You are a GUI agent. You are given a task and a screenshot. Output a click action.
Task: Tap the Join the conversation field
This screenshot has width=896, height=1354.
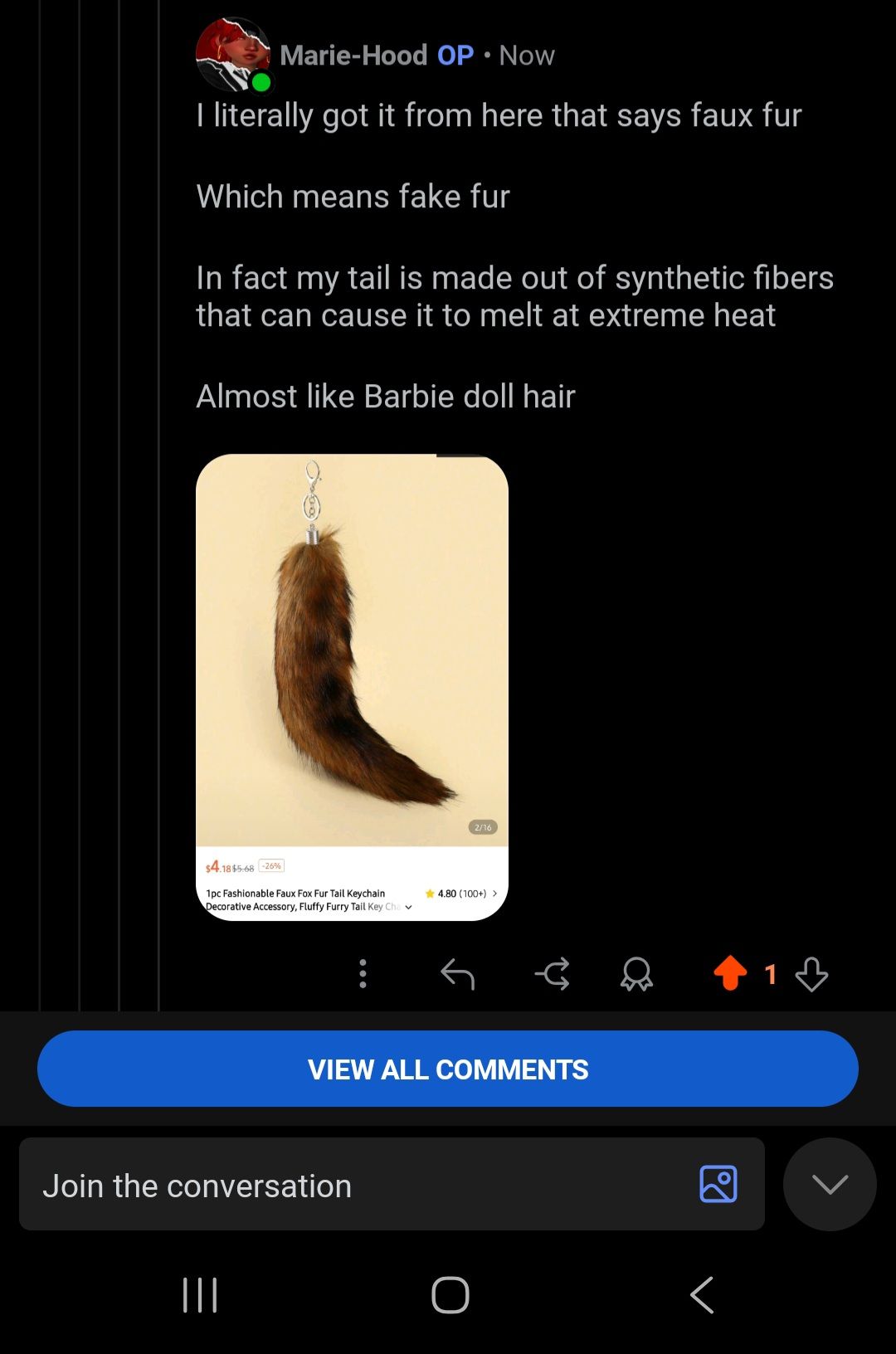click(x=357, y=1185)
